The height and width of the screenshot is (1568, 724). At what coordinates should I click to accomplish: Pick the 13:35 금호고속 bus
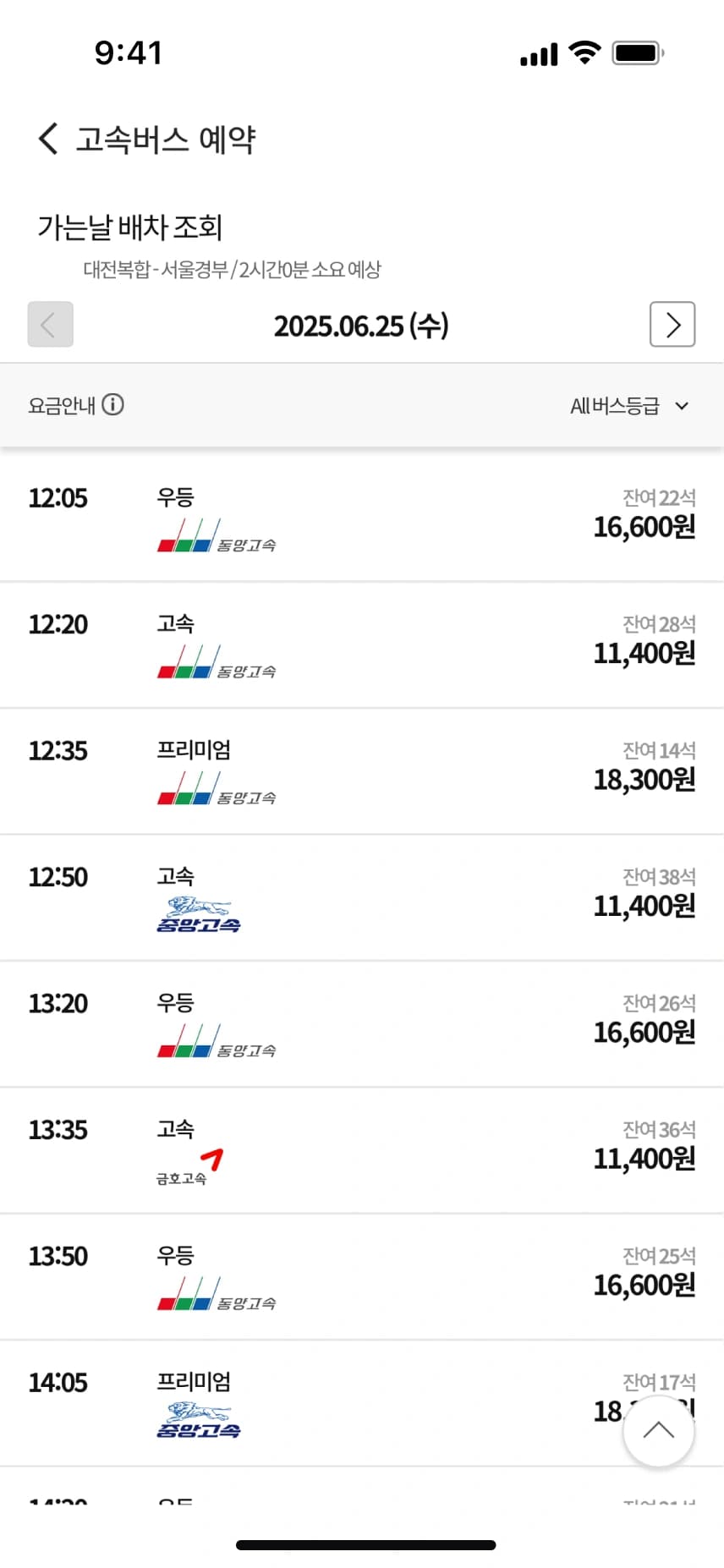362,1150
